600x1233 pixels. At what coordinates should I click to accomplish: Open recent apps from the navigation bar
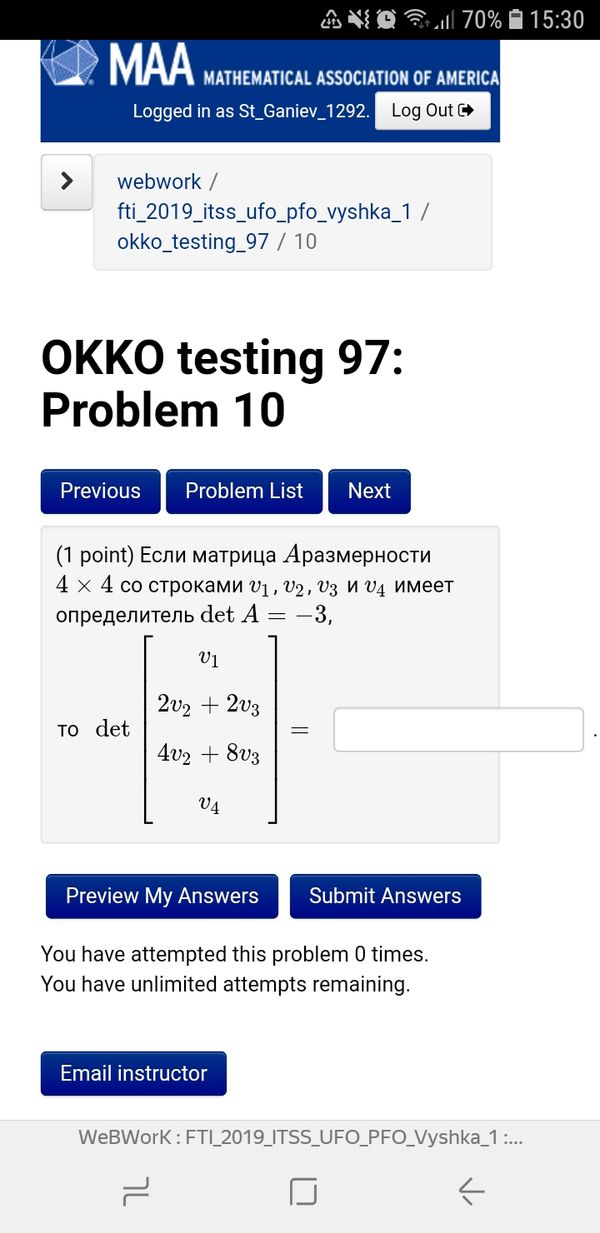pyautogui.click(x=135, y=1191)
